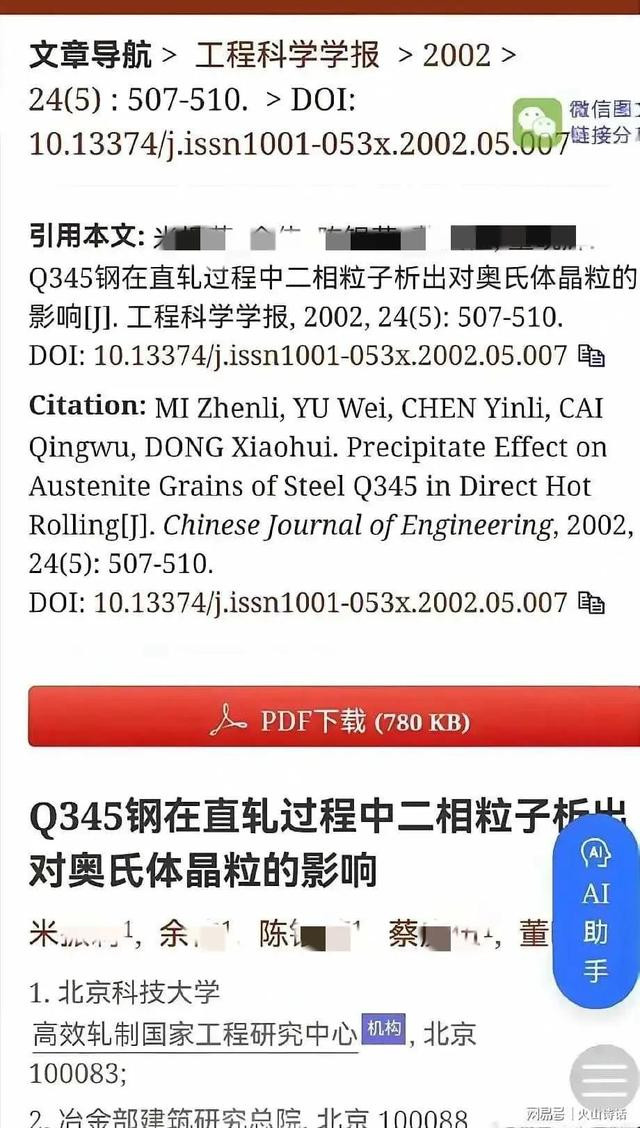Copy the English Citation text

coord(591,603)
